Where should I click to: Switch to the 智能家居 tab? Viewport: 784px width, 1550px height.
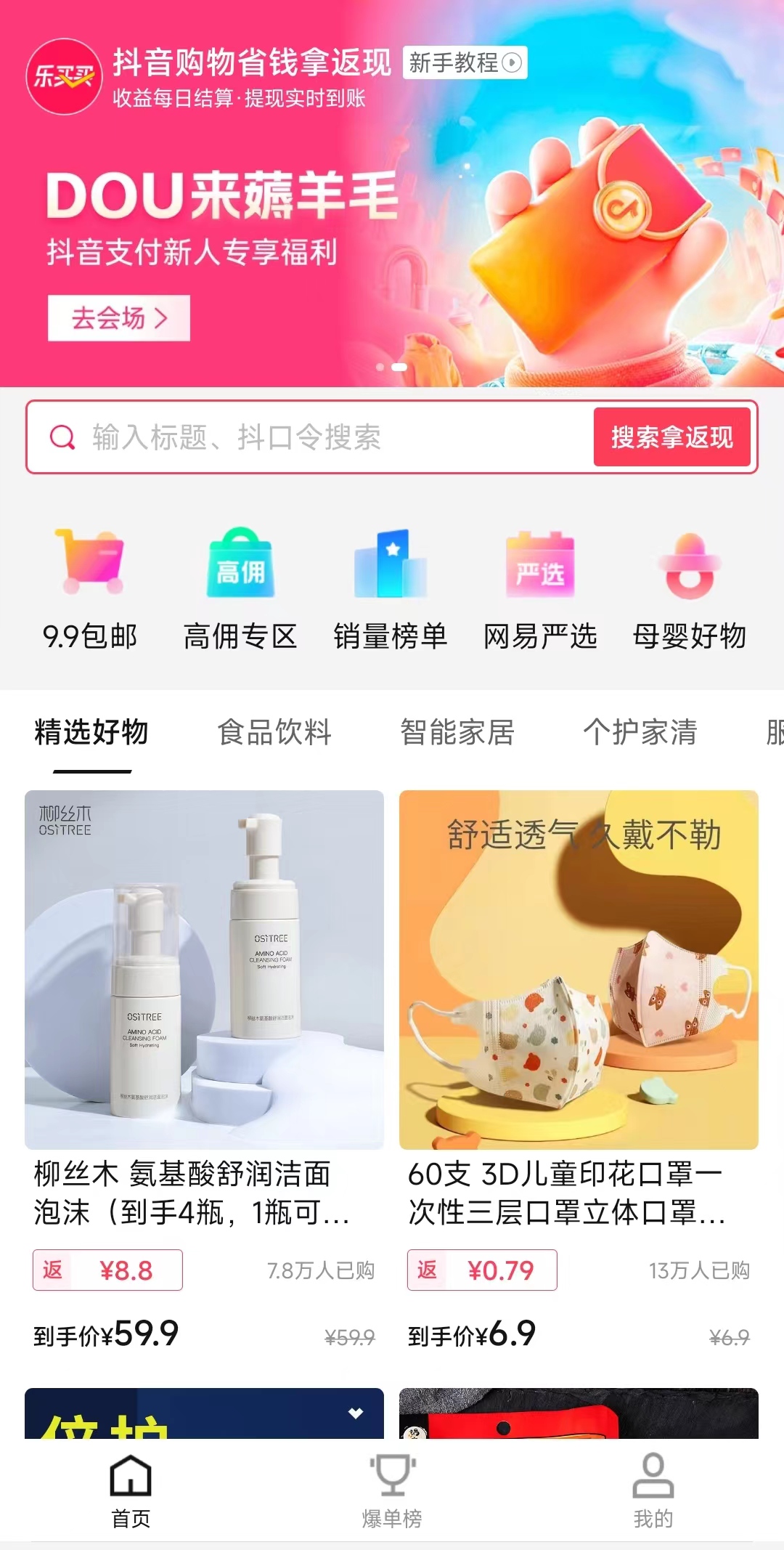457,732
